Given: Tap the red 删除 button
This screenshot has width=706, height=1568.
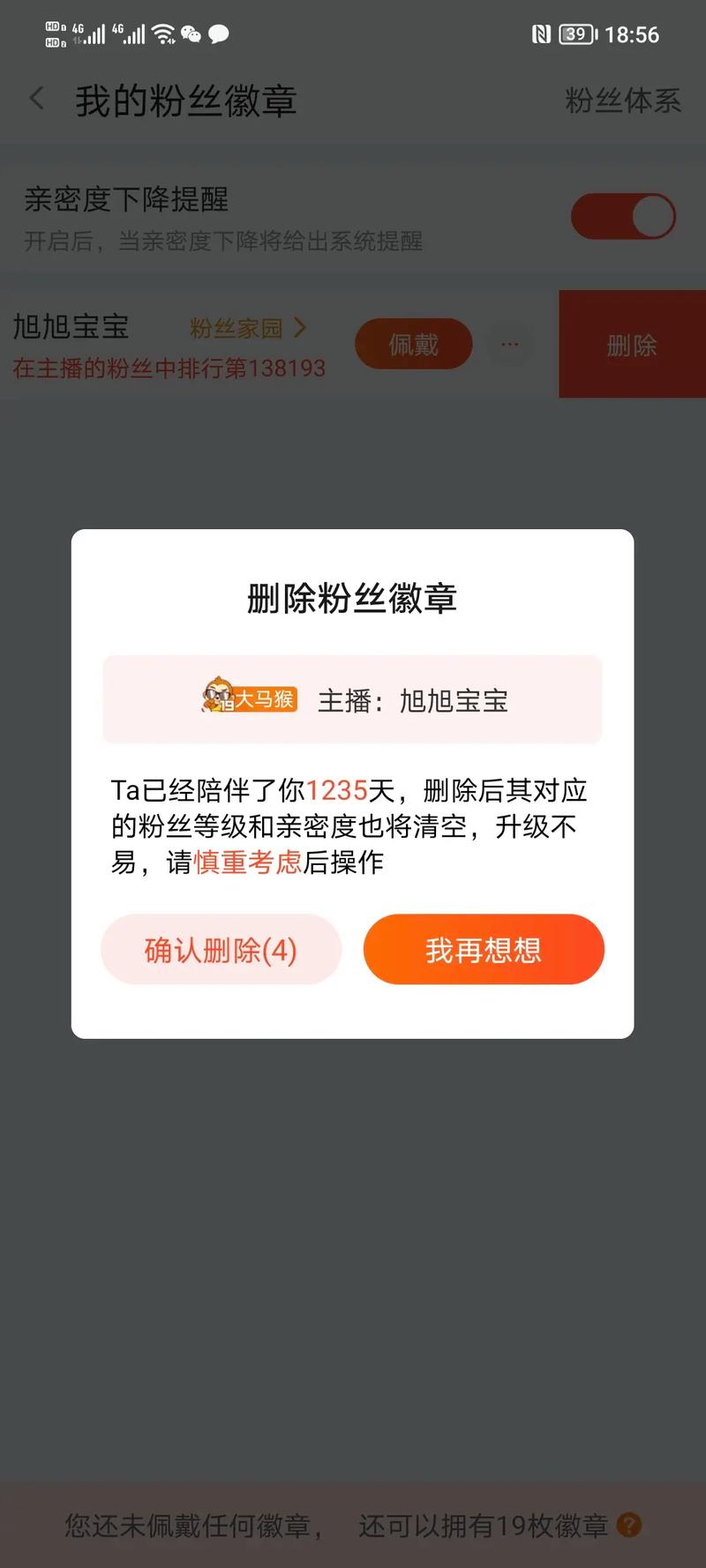Looking at the screenshot, I should (x=632, y=345).
